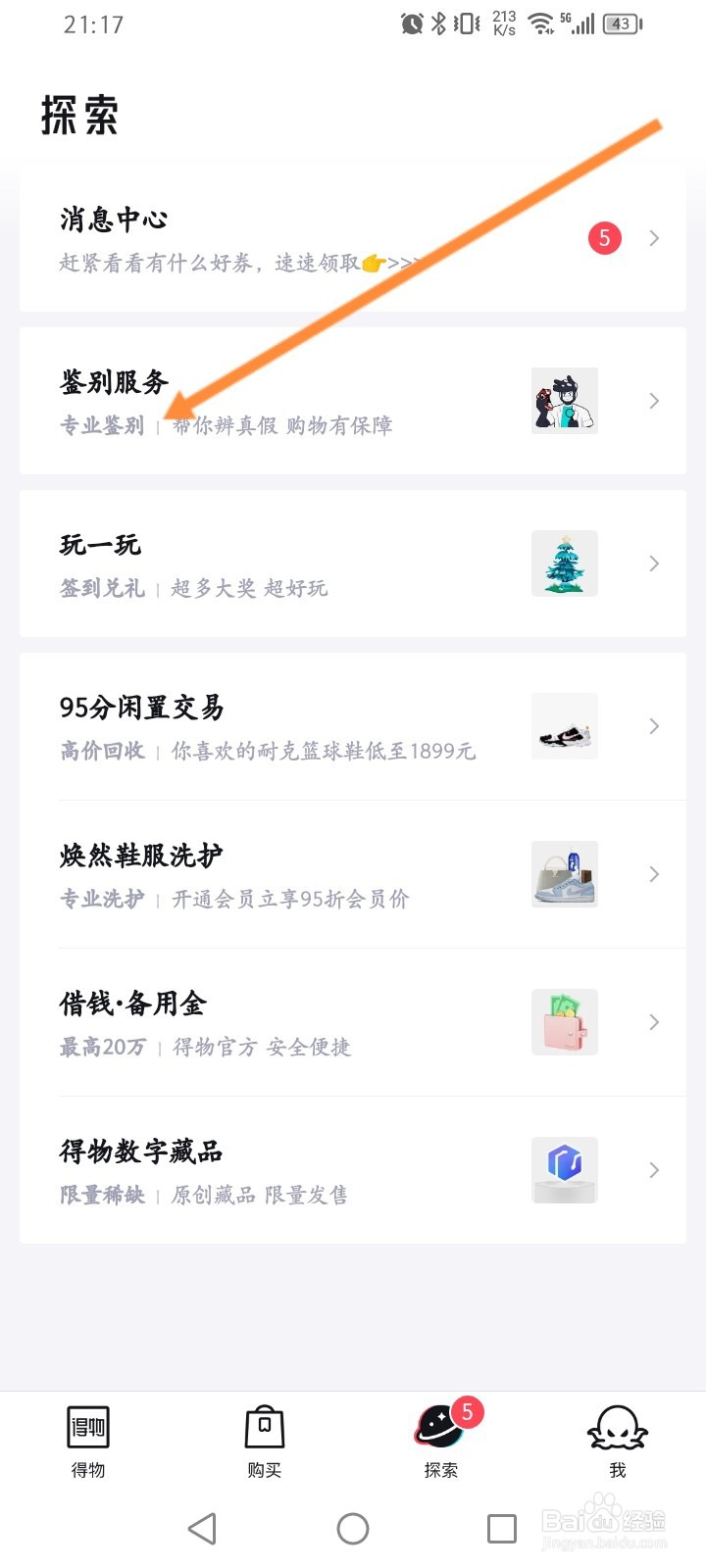
Task: Tap 签到兑礼 to claim rewards
Action: (101, 588)
